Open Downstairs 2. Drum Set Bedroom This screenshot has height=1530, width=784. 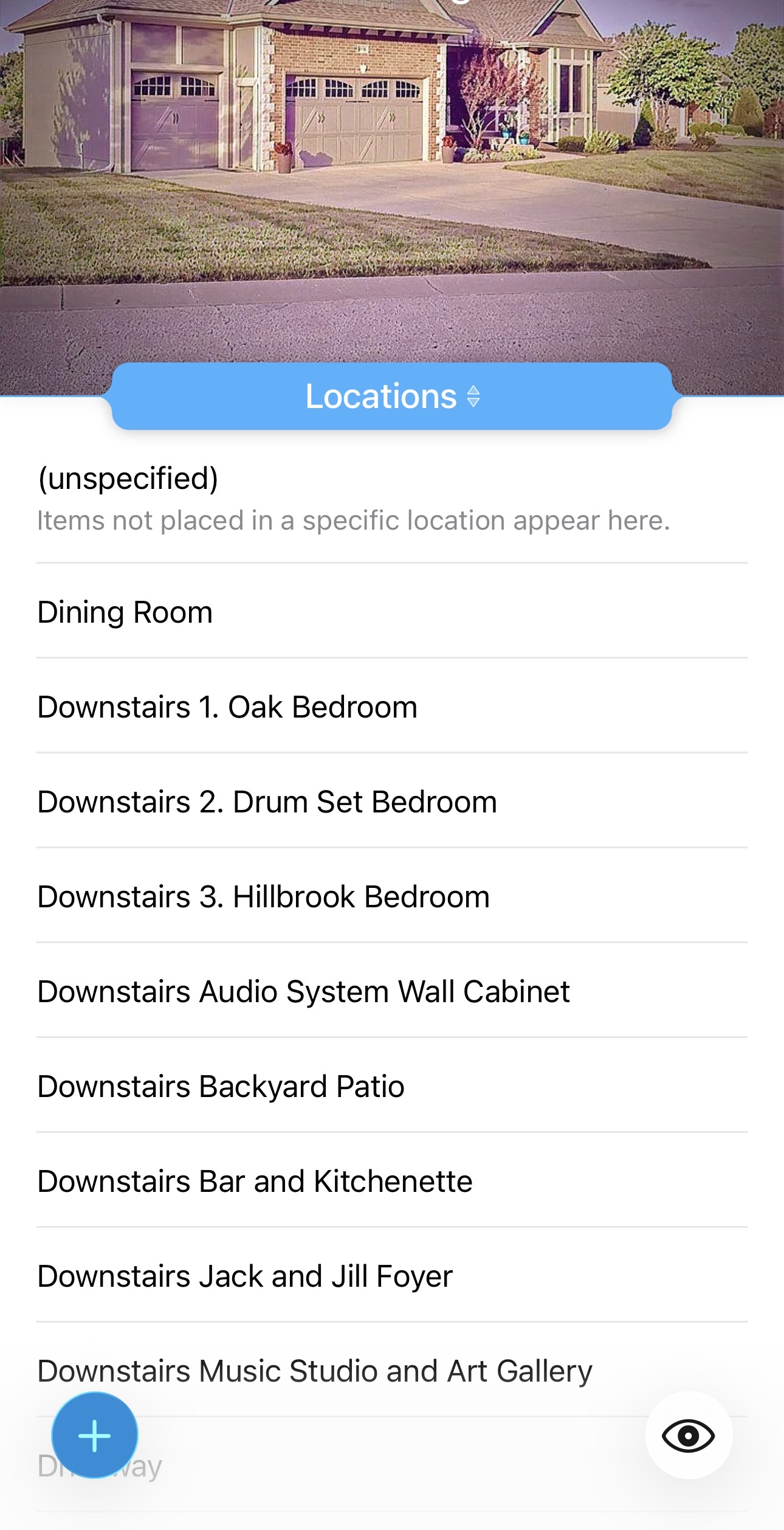point(392,801)
